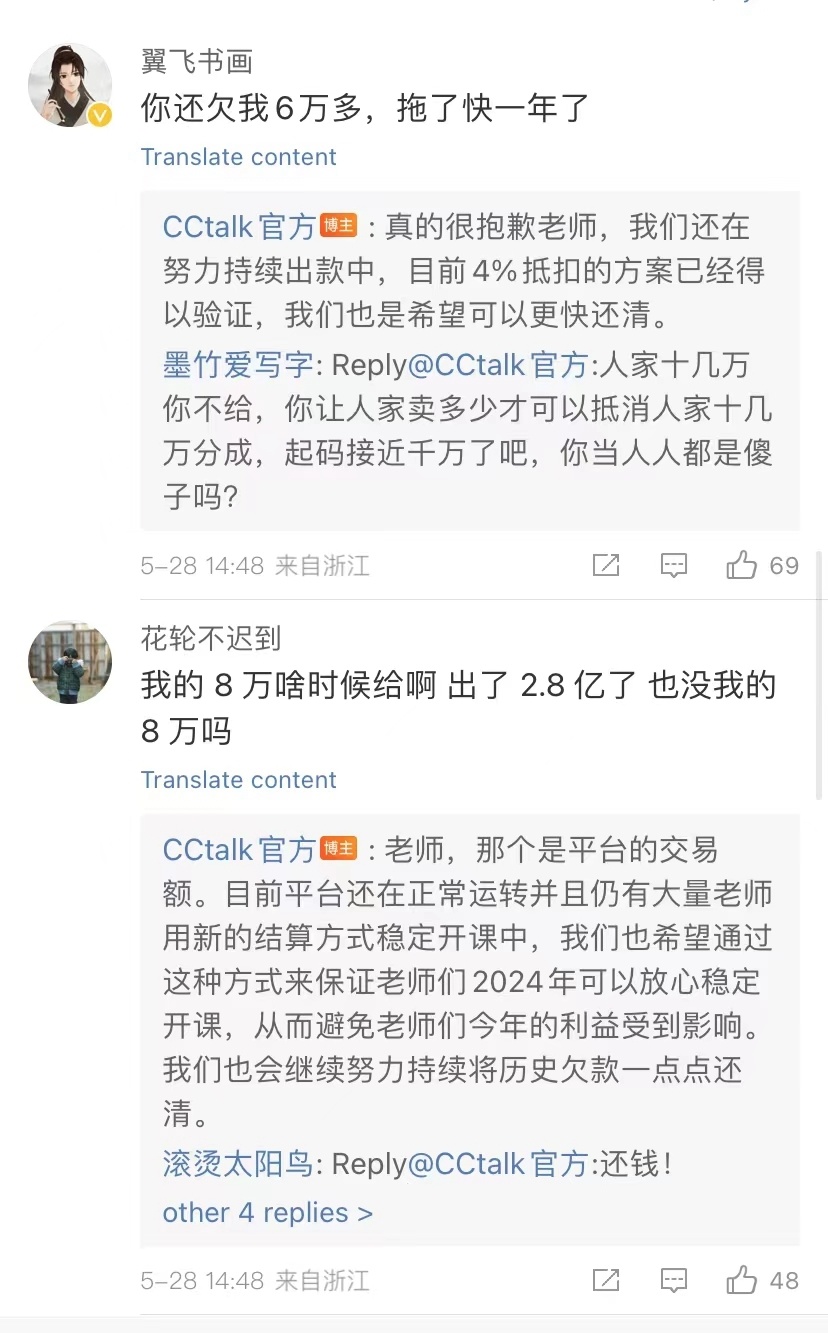The width and height of the screenshot is (828, 1333).
Task: Open 滚烫太阳鸟's profile link
Action: [x=238, y=1164]
